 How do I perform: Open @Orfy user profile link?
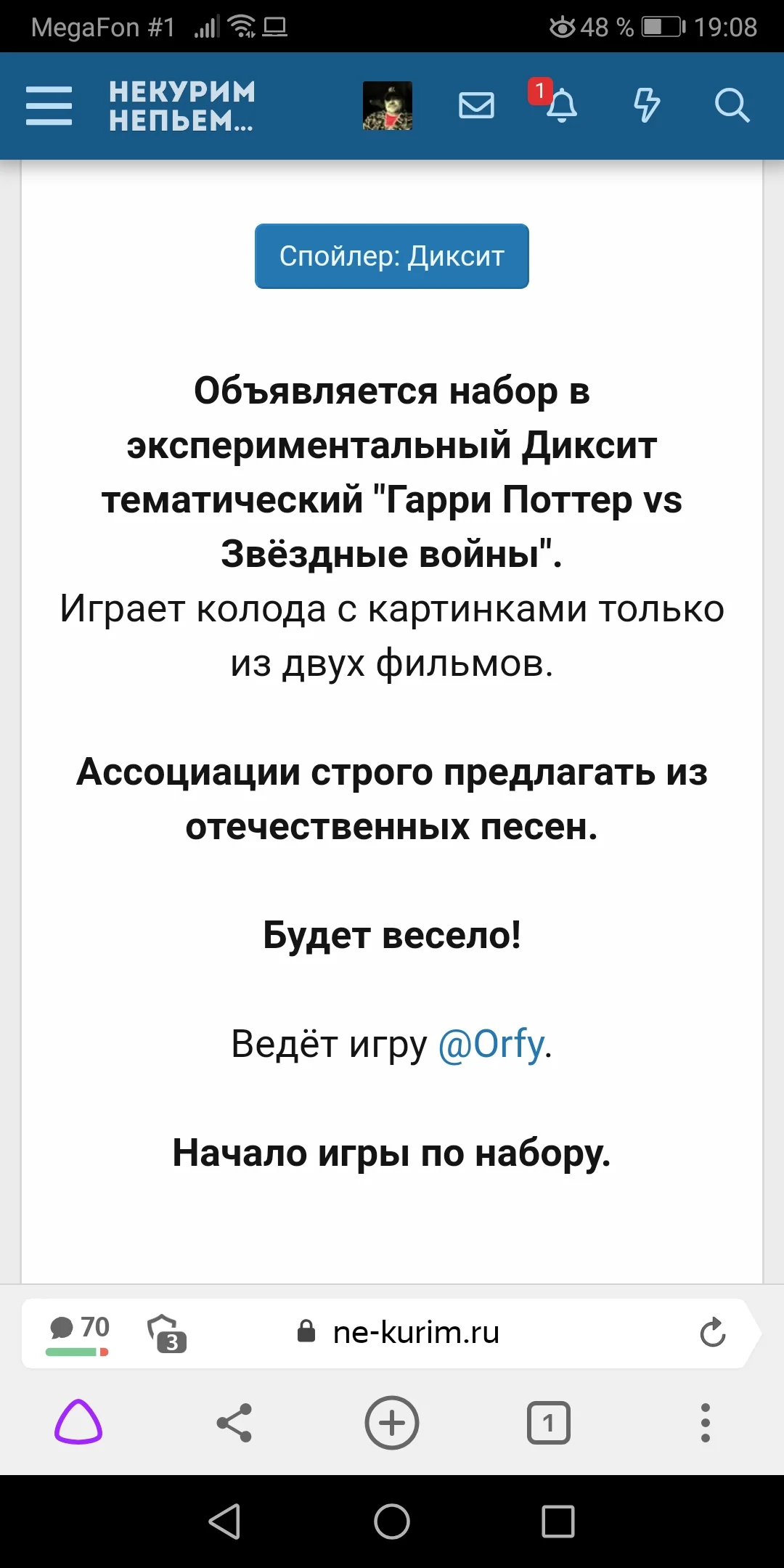click(x=491, y=1046)
